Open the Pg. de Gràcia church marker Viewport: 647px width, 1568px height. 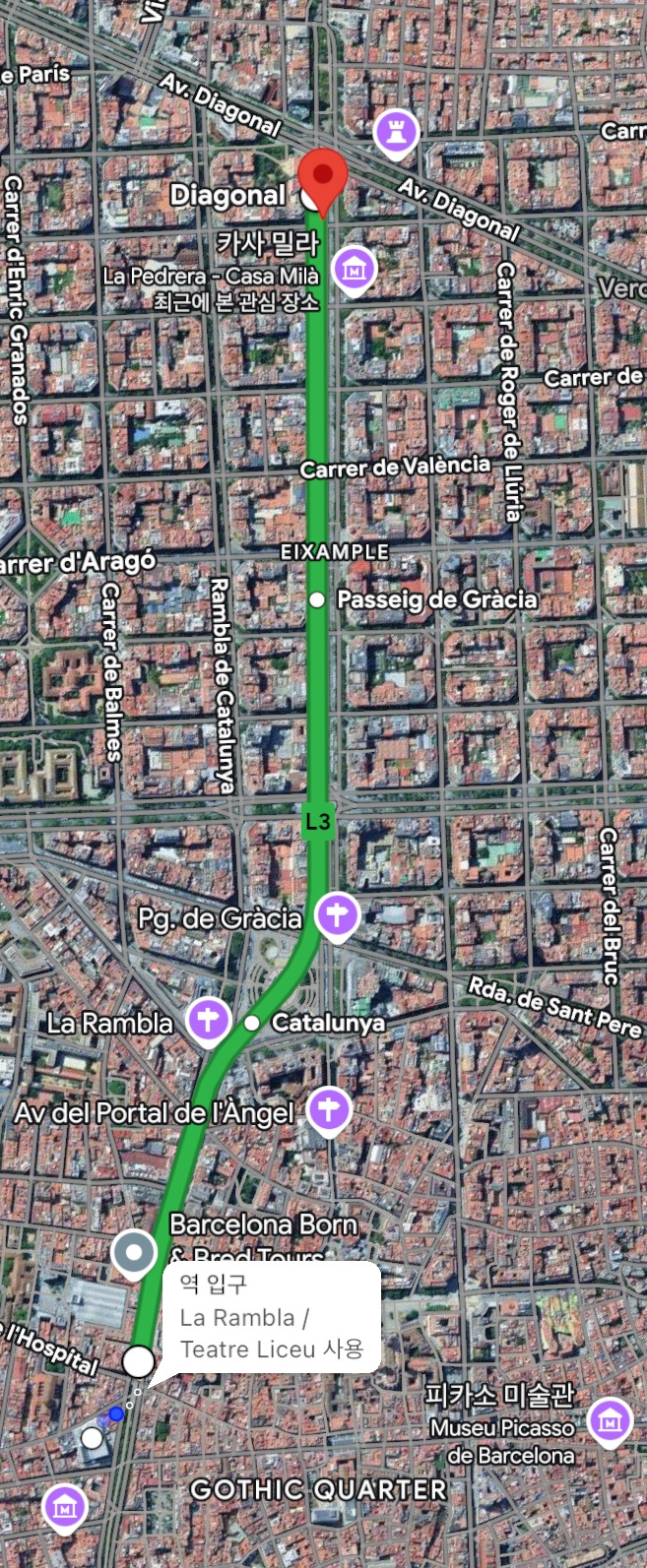337,916
